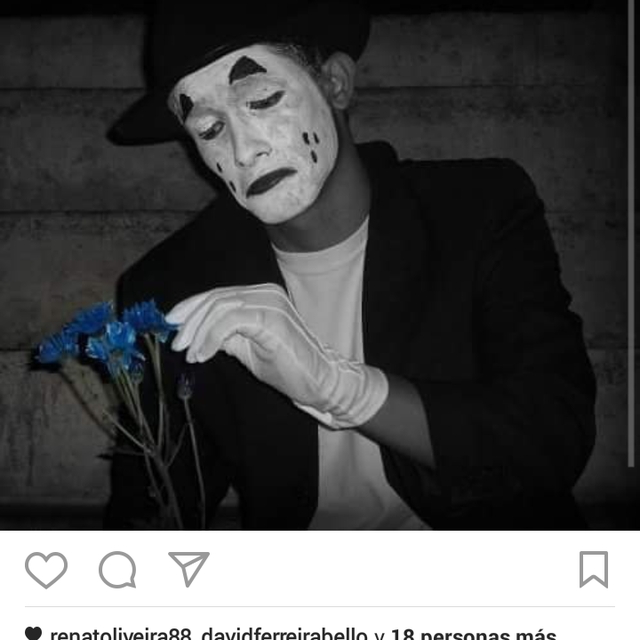
Task: Share this post via direct message
Action: point(188,569)
